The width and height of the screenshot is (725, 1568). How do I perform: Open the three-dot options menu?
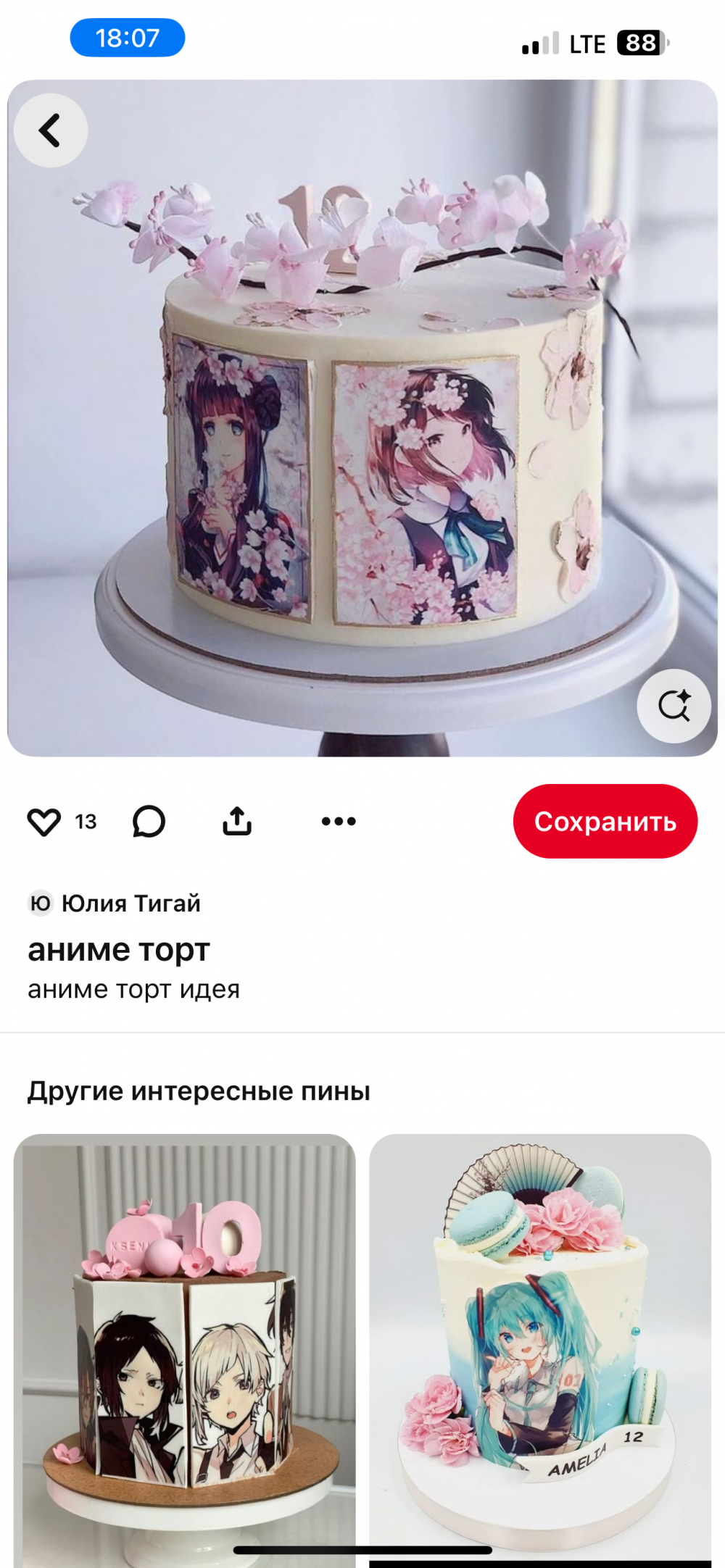click(339, 822)
